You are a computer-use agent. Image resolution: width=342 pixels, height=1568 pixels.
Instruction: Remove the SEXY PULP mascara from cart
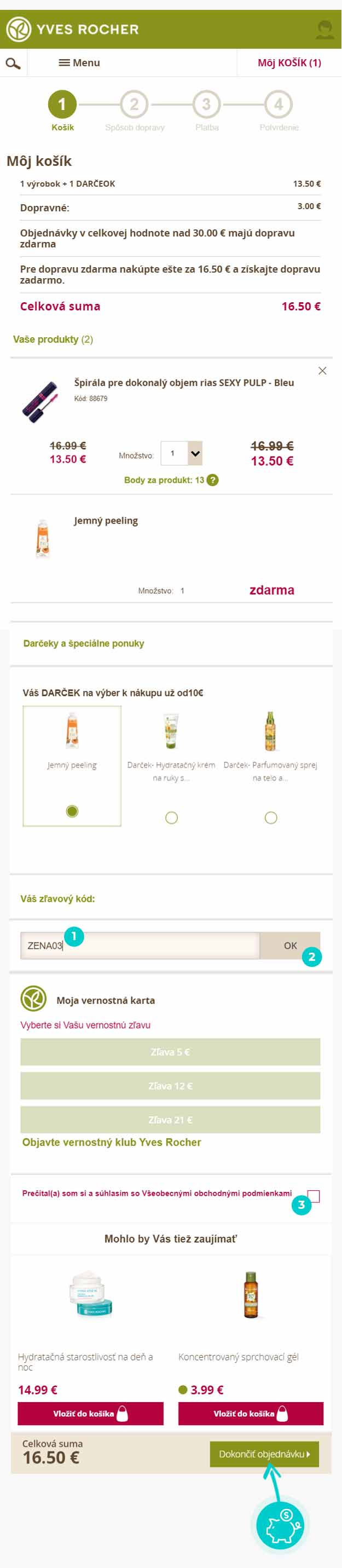point(322,371)
